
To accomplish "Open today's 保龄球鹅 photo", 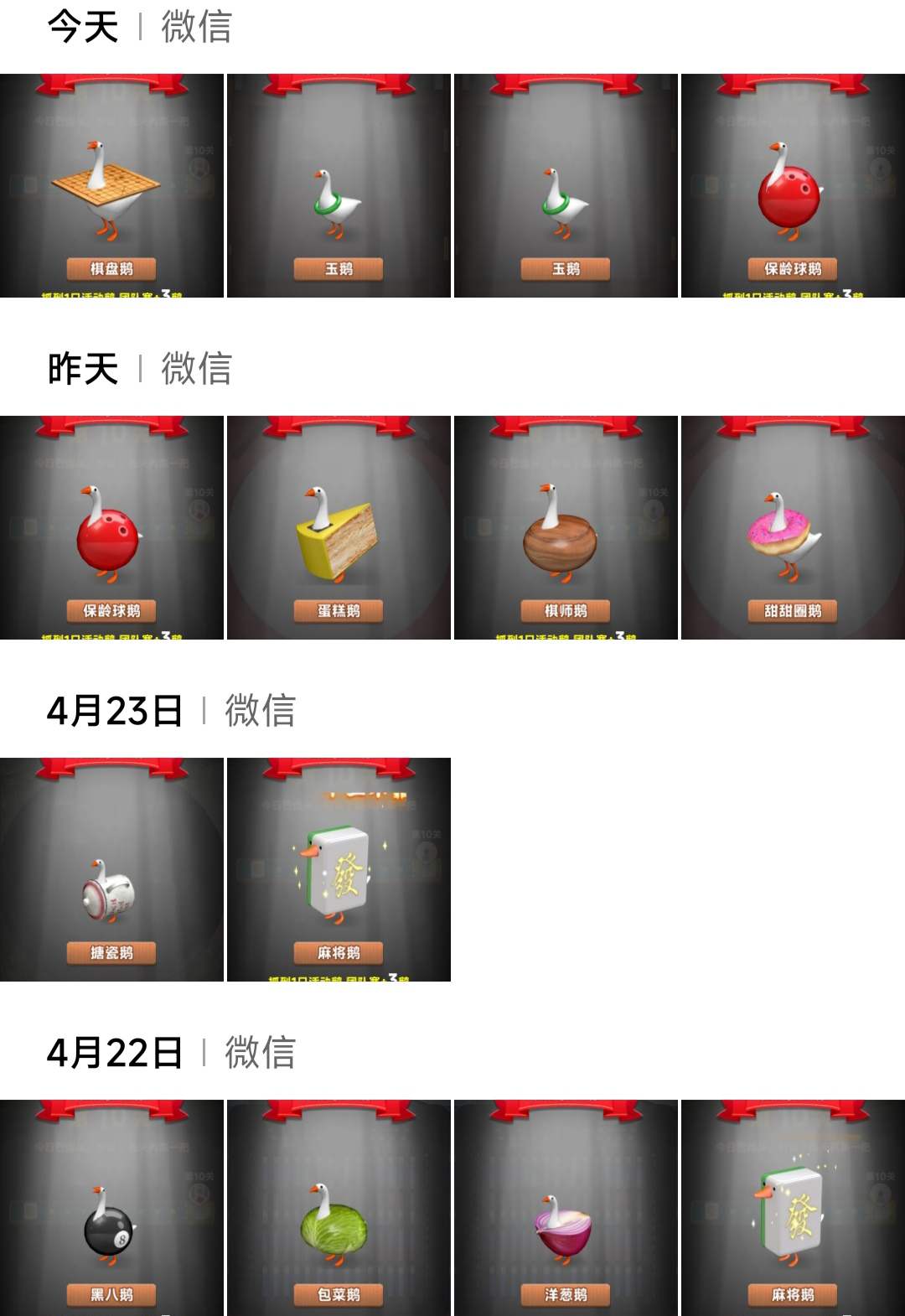I will (793, 185).
